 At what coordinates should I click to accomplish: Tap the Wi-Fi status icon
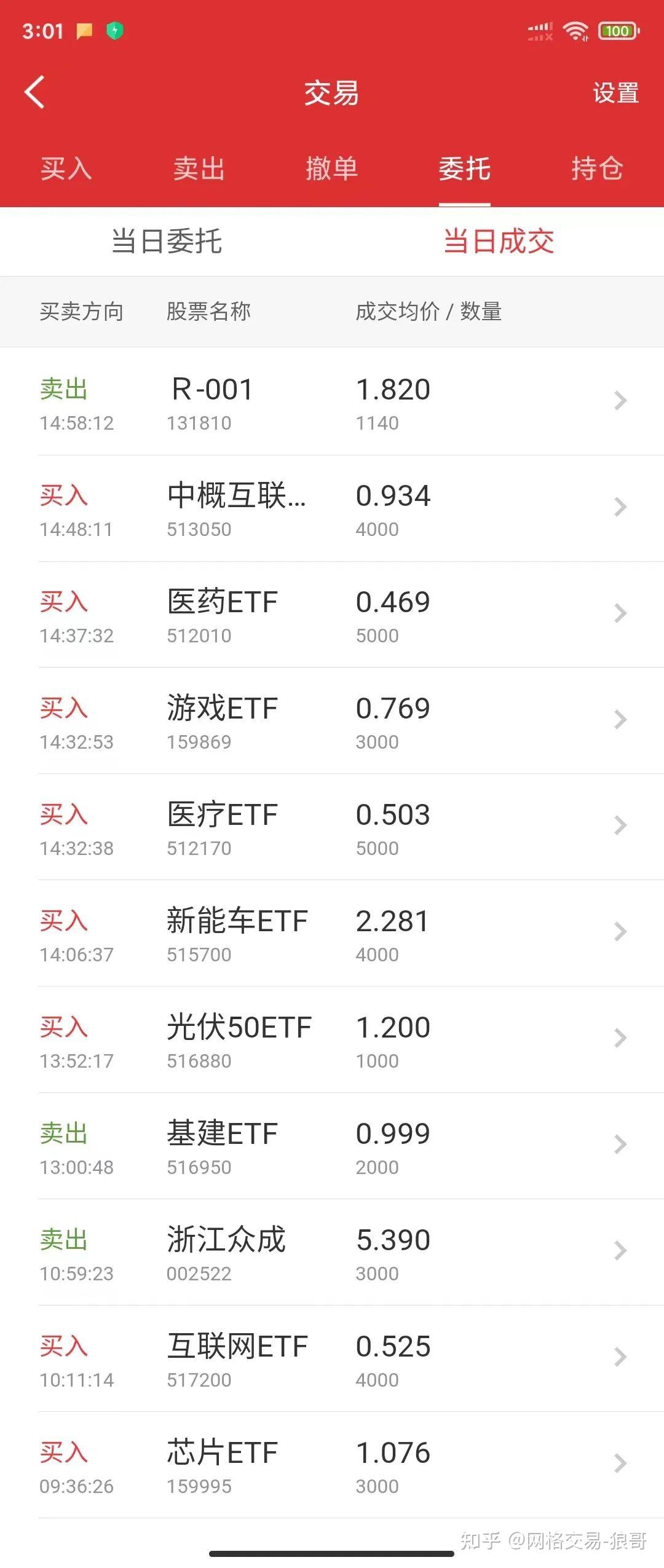575,30
